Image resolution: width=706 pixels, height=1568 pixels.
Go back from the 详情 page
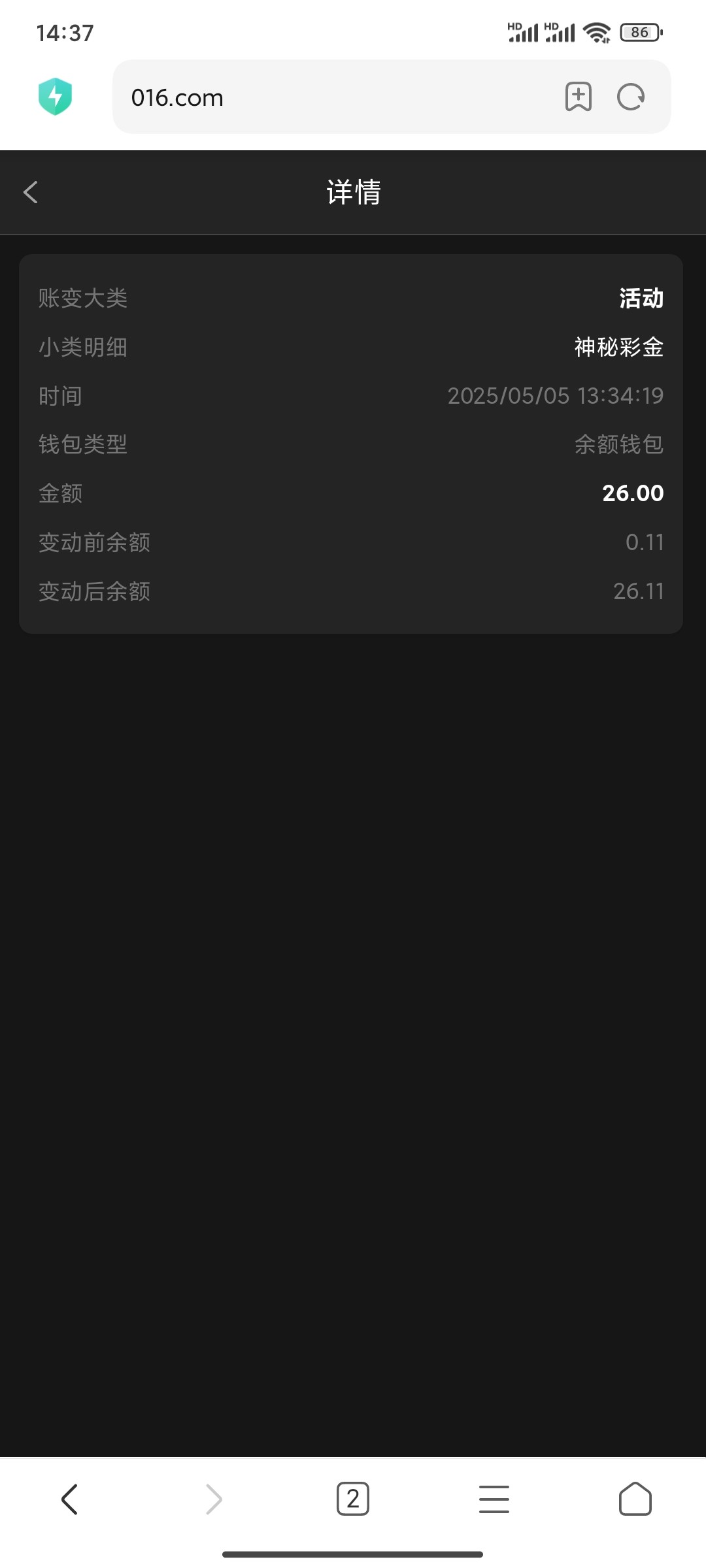[31, 192]
